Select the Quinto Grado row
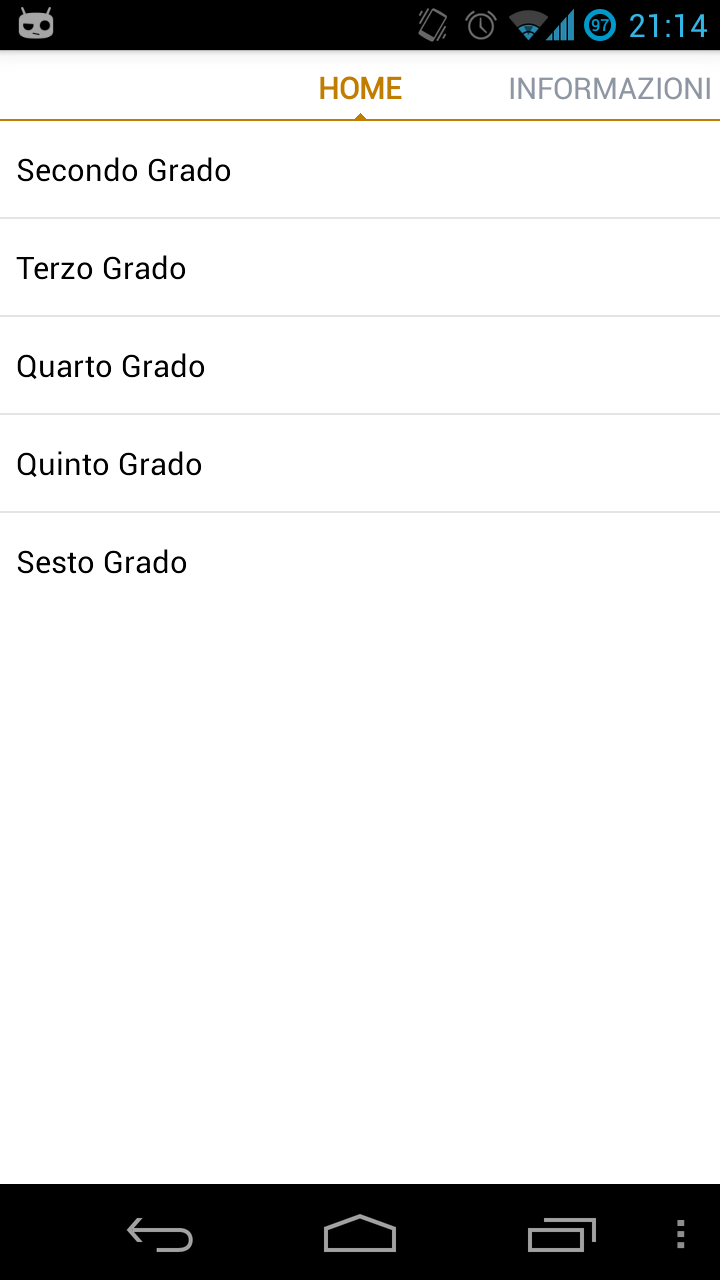This screenshot has height=1280, width=720. coord(360,464)
